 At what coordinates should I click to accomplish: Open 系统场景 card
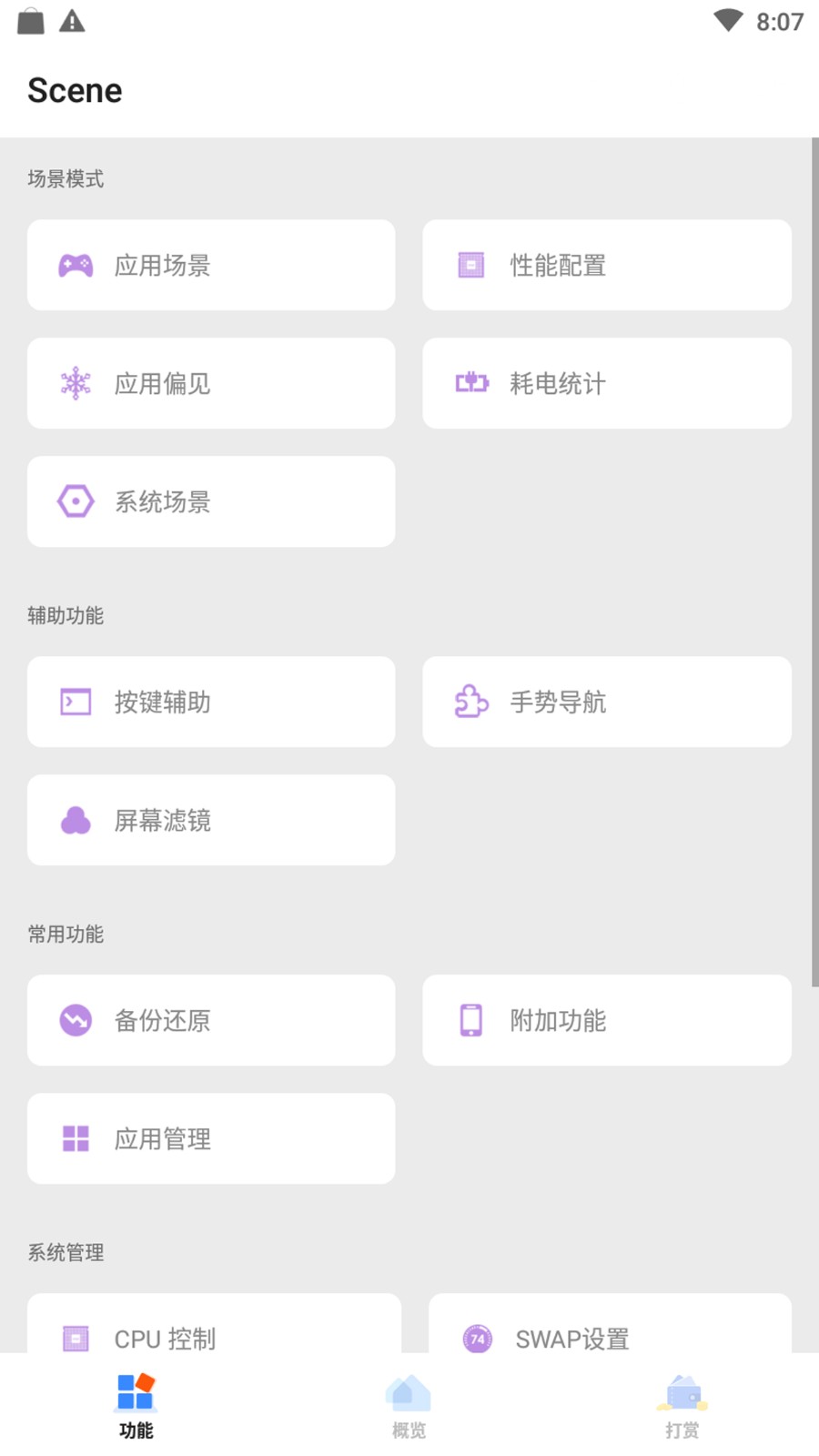point(211,501)
